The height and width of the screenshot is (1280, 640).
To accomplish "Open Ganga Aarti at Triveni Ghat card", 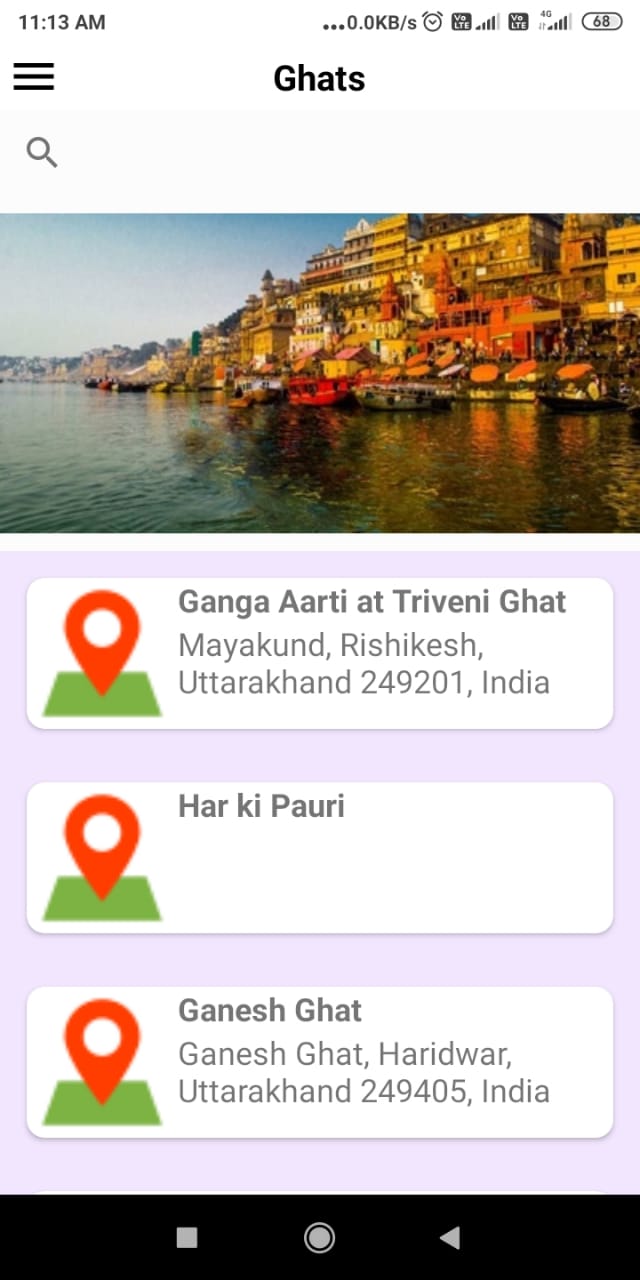I will coord(320,653).
